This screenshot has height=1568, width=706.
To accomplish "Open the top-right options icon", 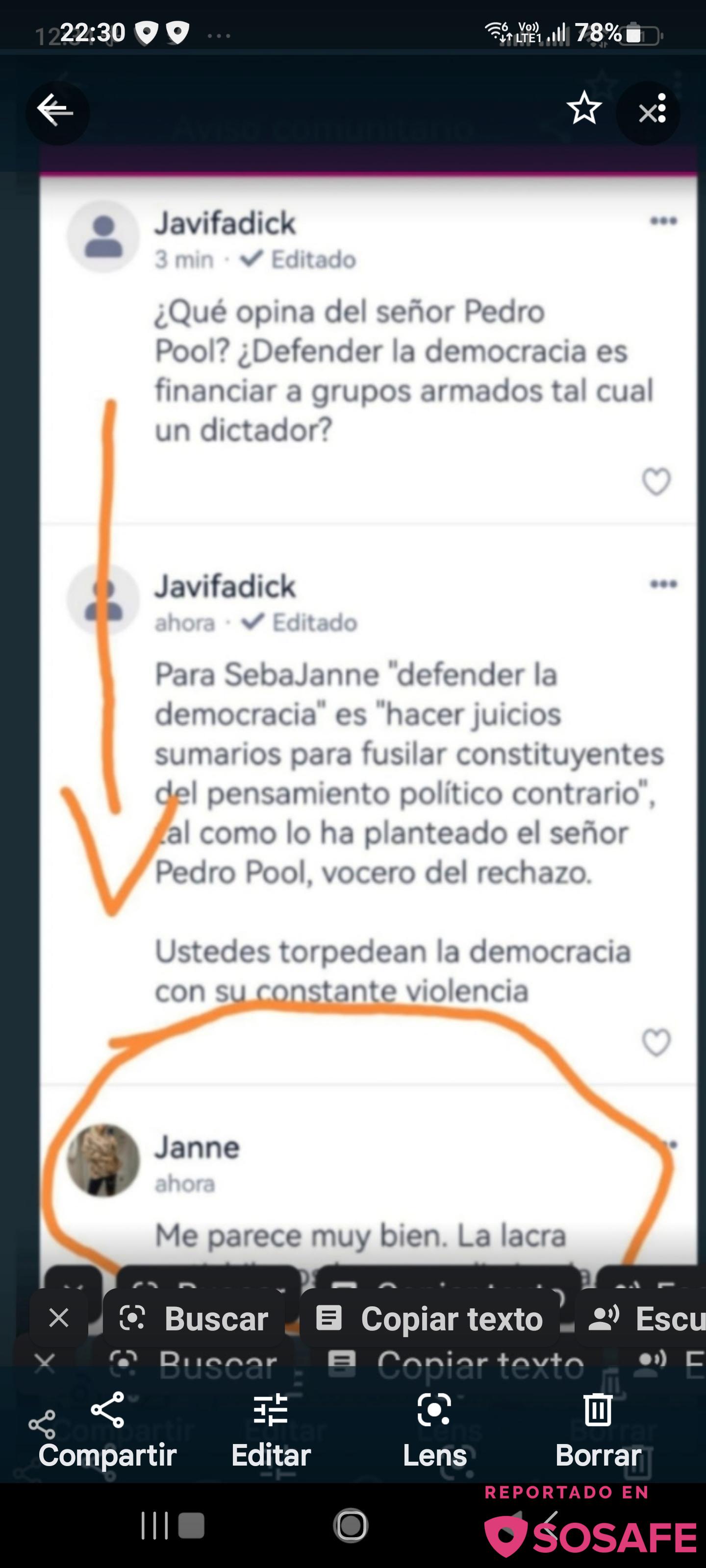I will (649, 112).
